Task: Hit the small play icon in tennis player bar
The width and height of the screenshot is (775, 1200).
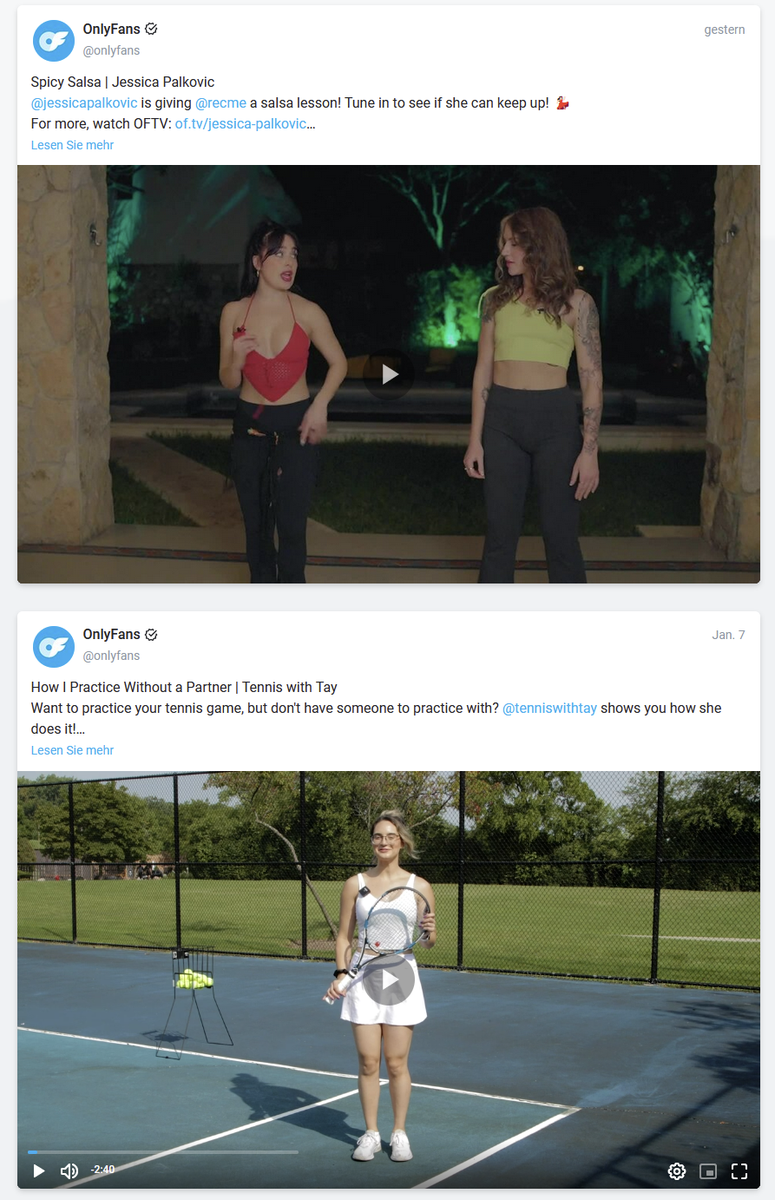Action: [38, 1170]
